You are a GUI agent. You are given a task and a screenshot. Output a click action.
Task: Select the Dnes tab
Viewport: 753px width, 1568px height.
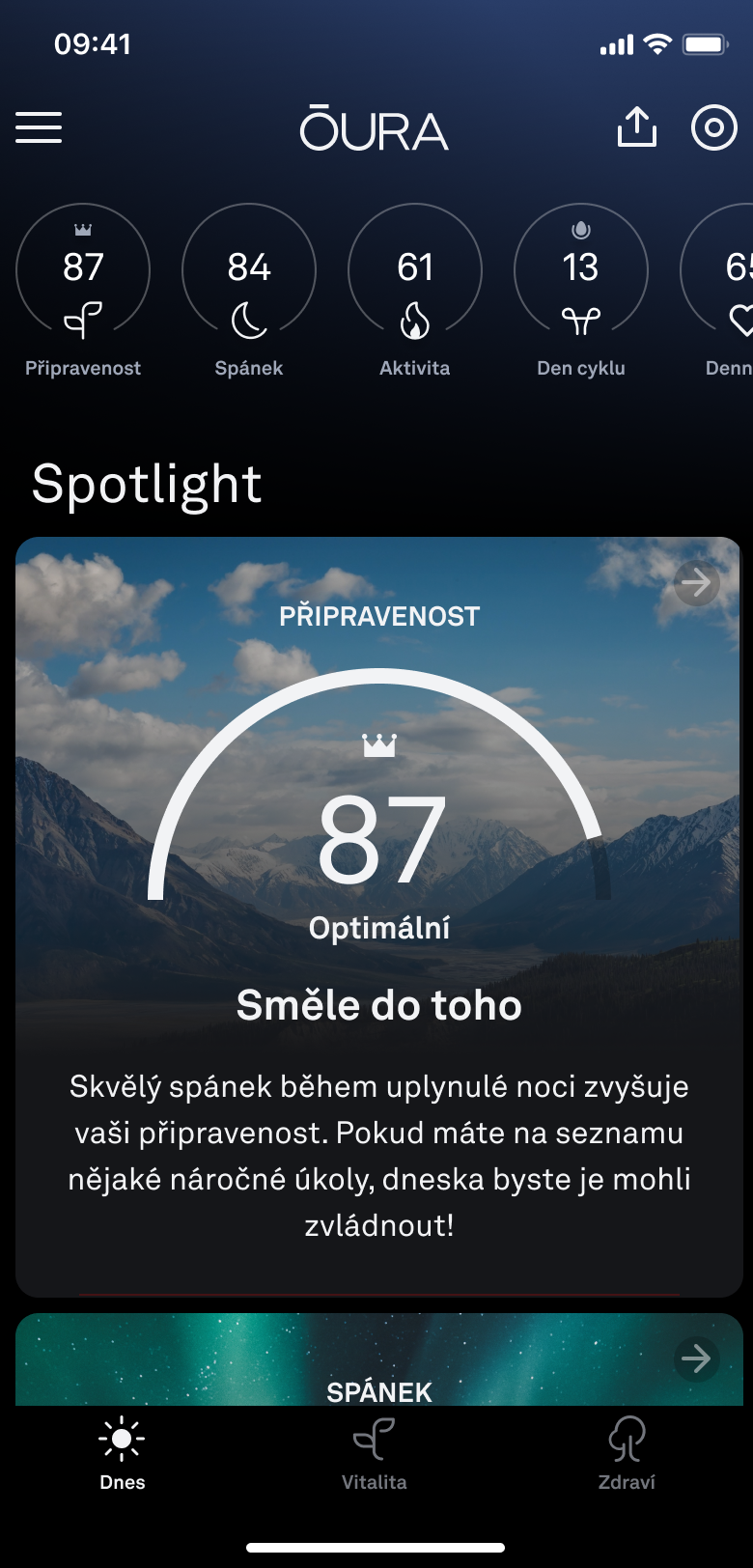pyautogui.click(x=123, y=1454)
